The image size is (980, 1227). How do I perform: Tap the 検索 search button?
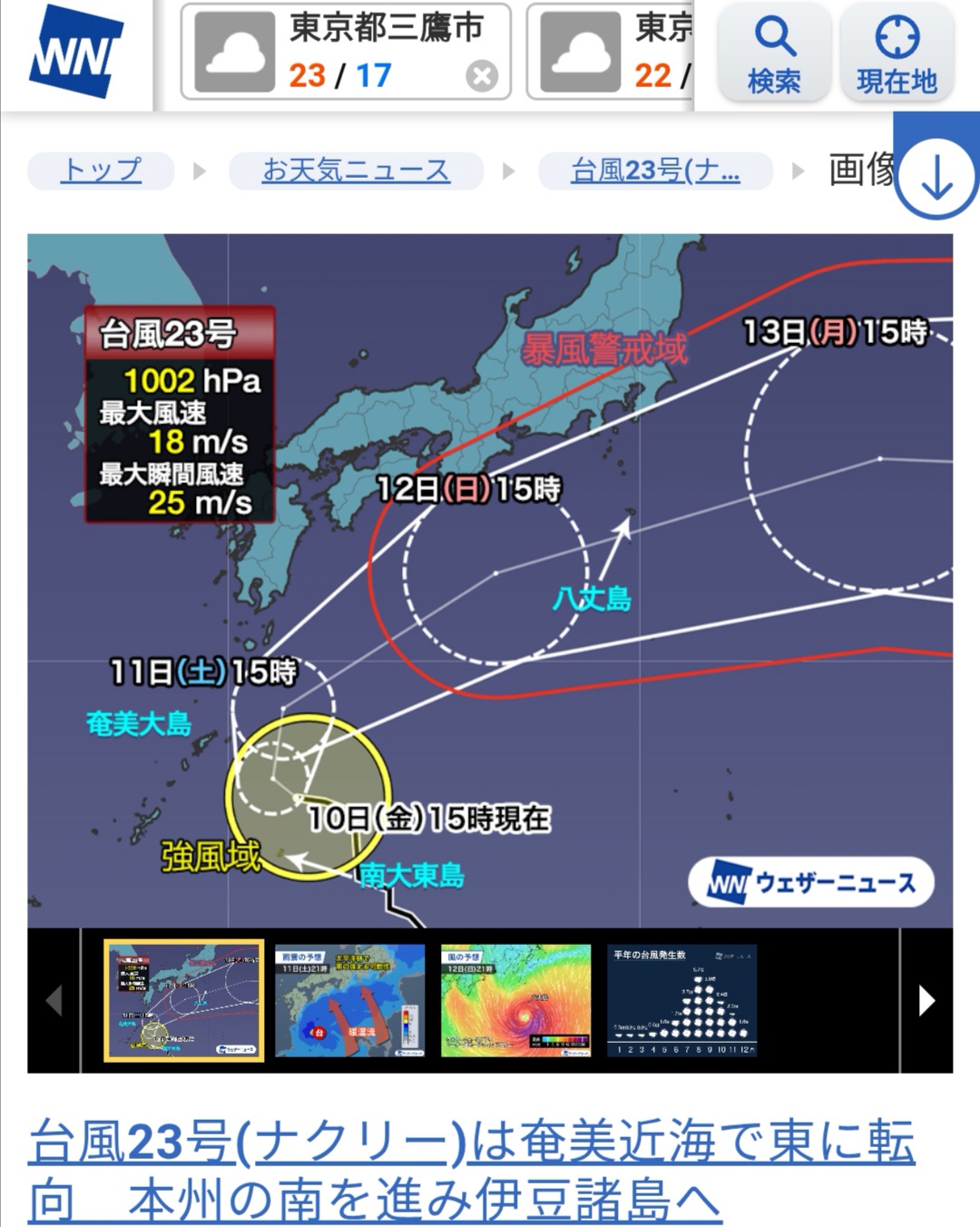774,54
